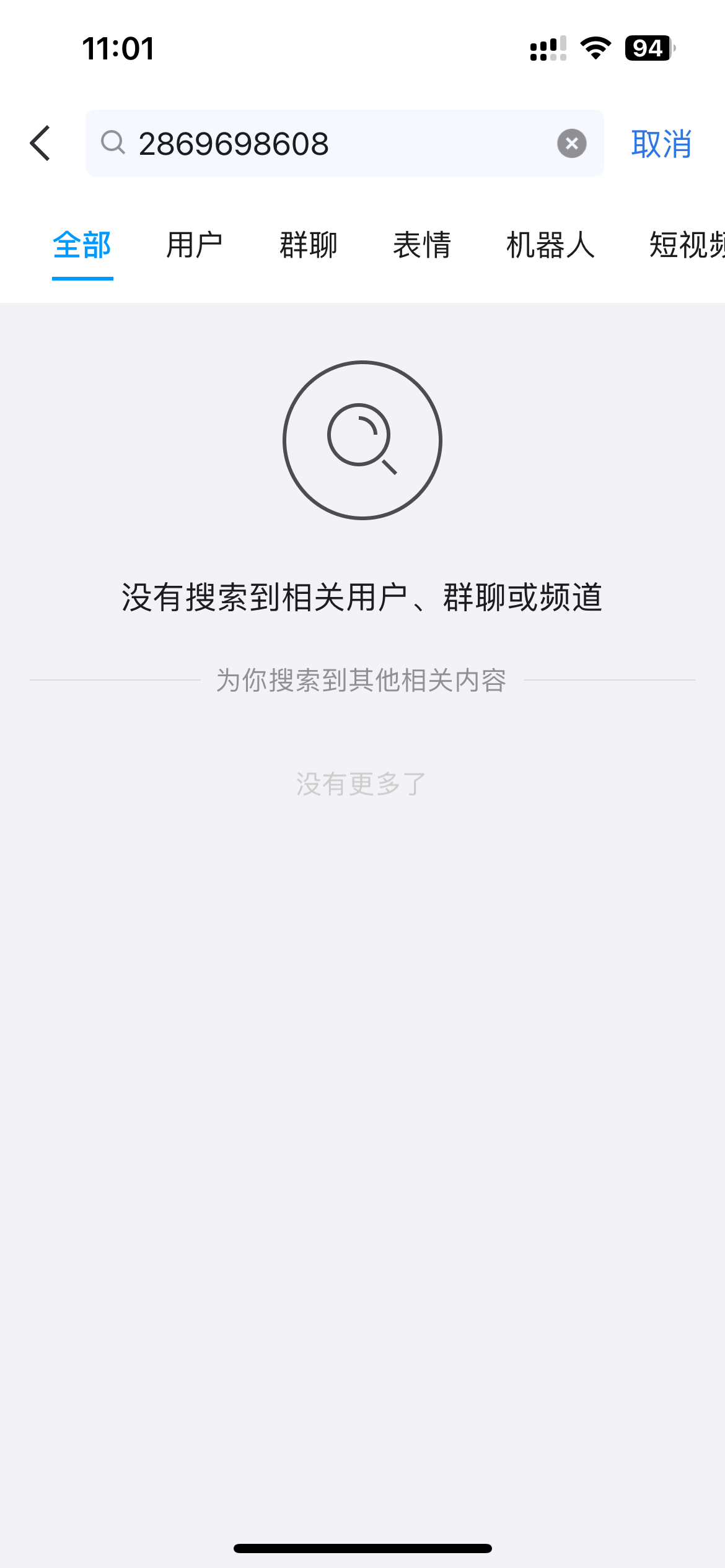Tap 取消 to cancel the search
The width and height of the screenshot is (725, 1568).
tap(661, 144)
